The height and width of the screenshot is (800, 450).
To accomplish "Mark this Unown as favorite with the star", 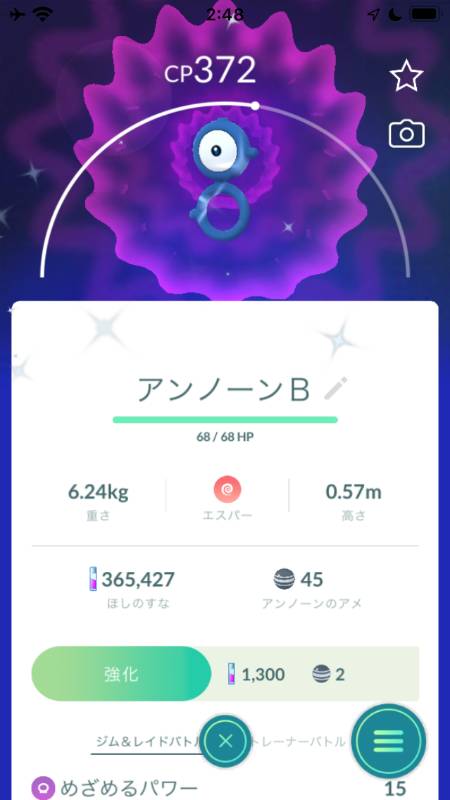I will 406,75.
